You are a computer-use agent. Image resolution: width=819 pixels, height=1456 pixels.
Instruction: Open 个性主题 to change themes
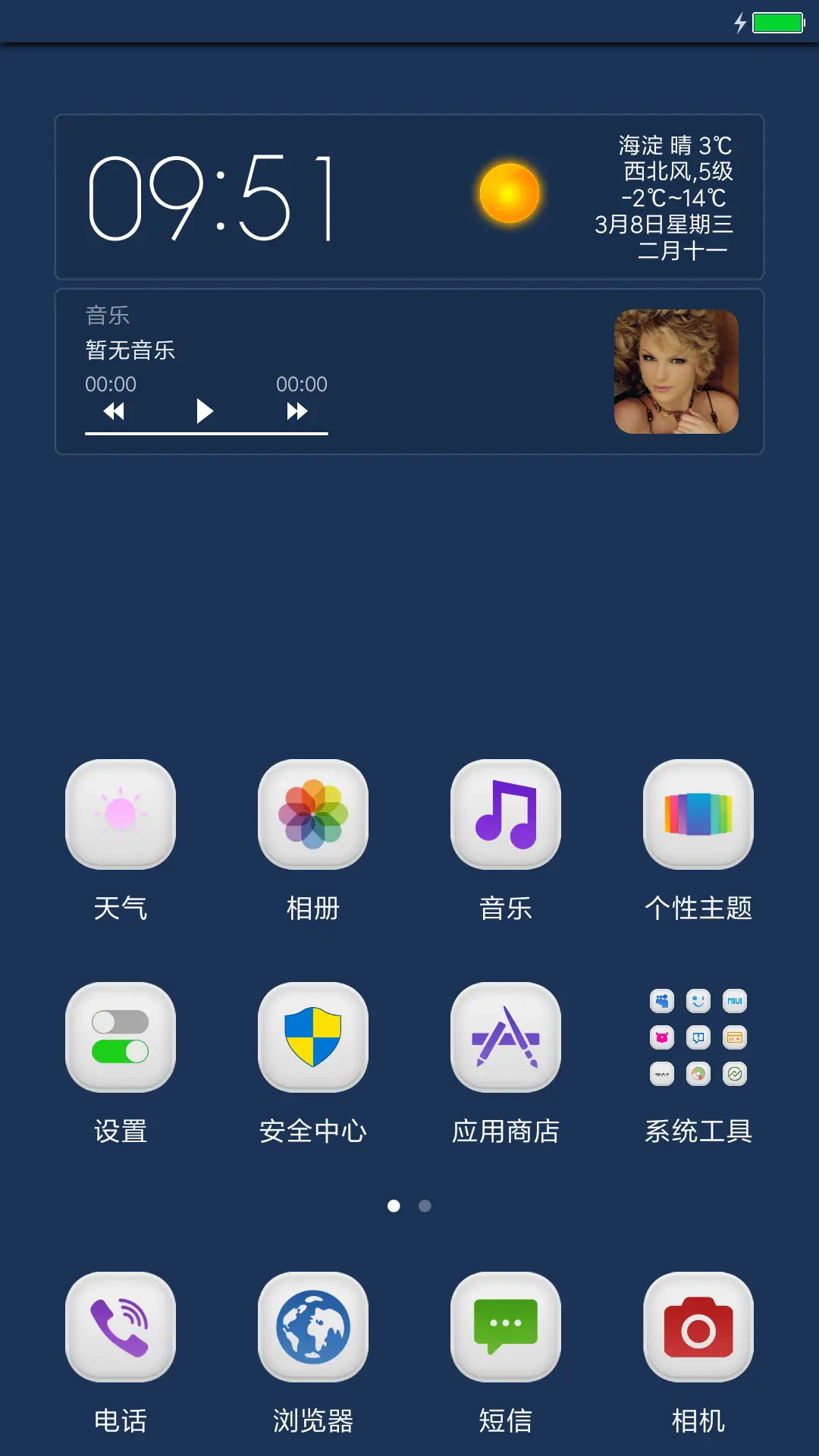698,815
